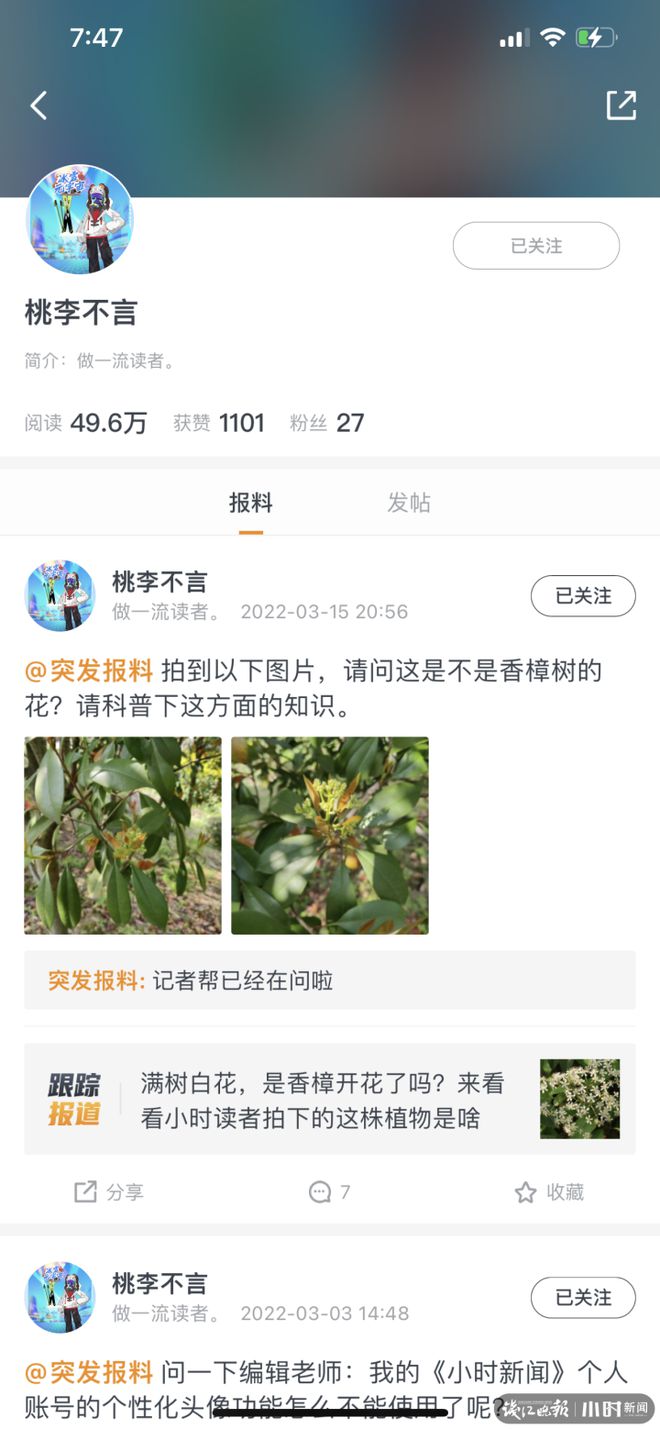The image size is (660, 1429).
Task: Switch to the 报料 tab
Action: click(x=250, y=503)
